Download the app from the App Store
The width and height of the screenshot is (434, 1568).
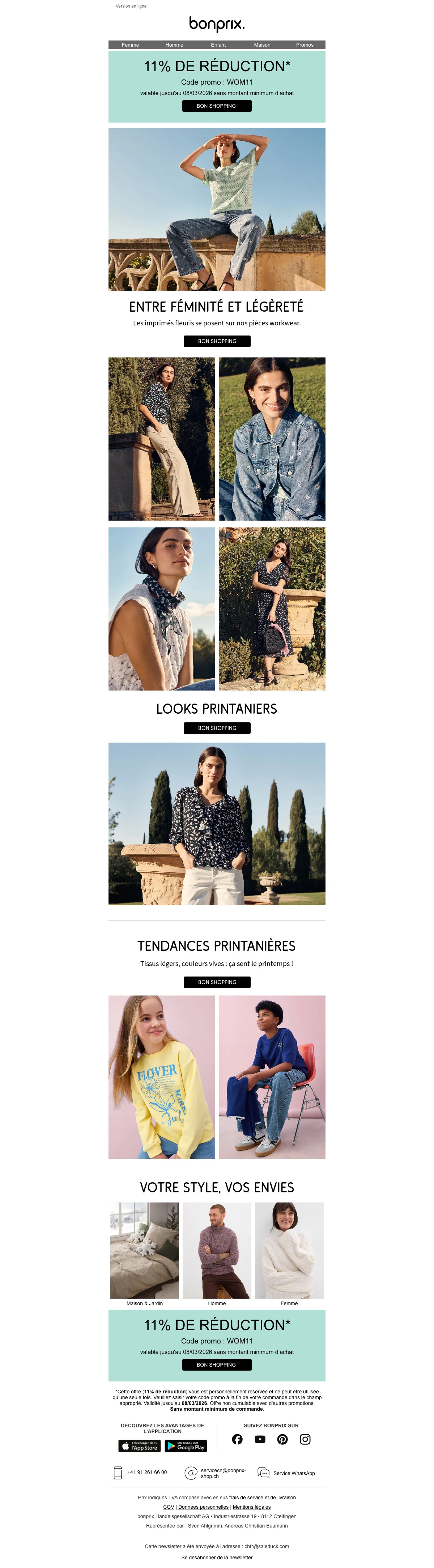point(139,1446)
